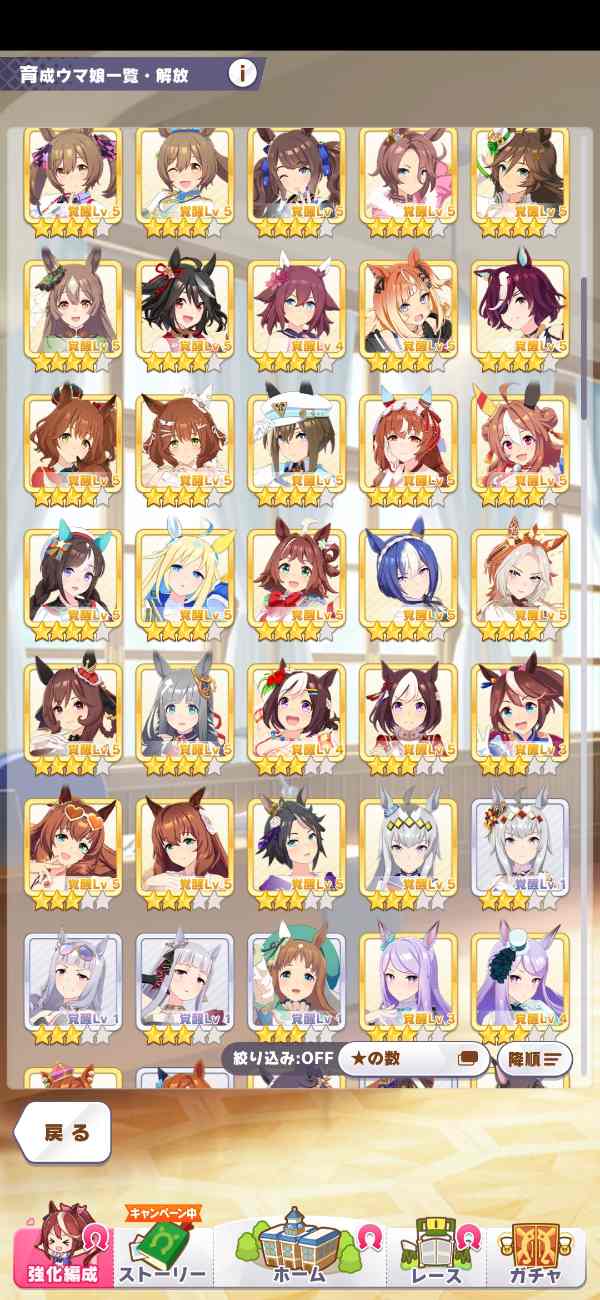Open the ★の数 sort criteria dropdown

point(411,1057)
